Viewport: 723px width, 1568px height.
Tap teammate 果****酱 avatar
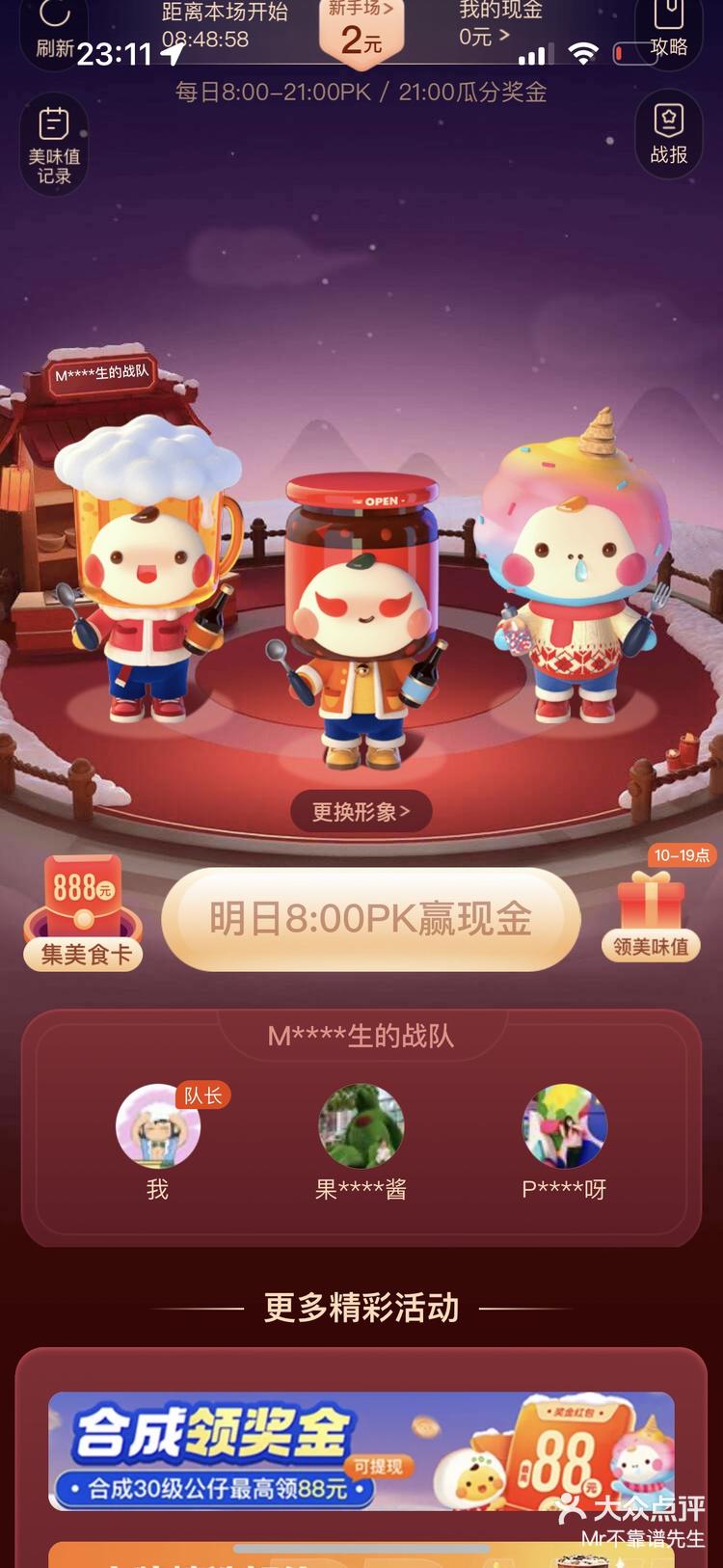pos(361,1125)
